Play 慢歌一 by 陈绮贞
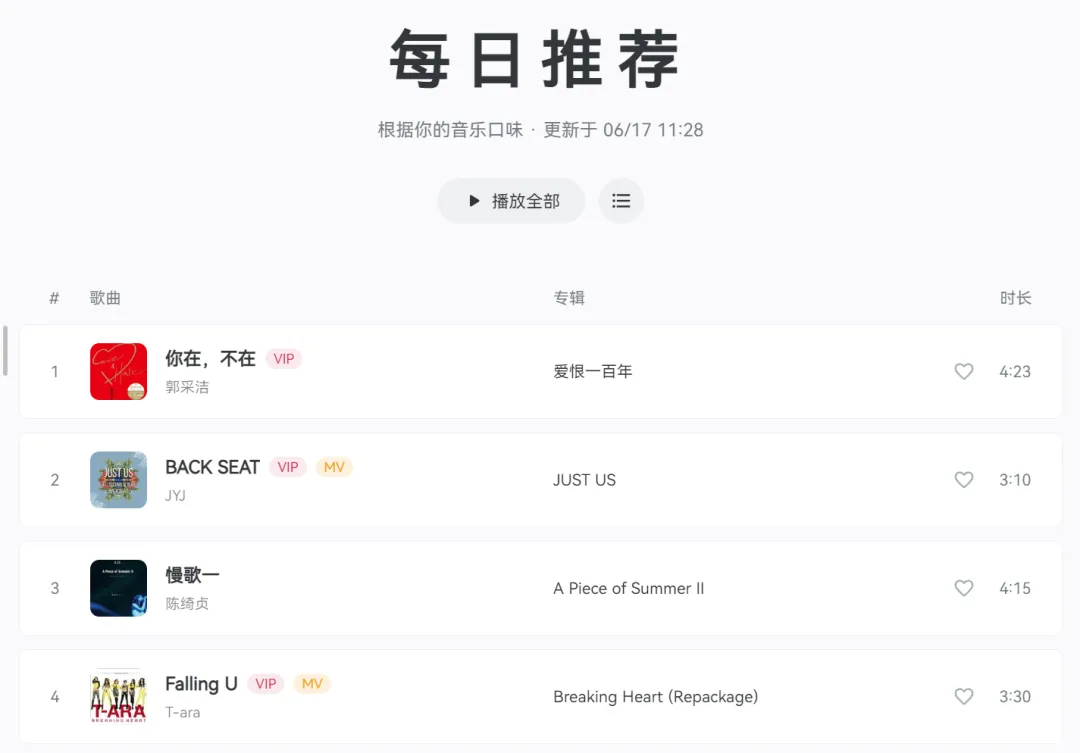The width and height of the screenshot is (1080, 753). [x=192, y=575]
